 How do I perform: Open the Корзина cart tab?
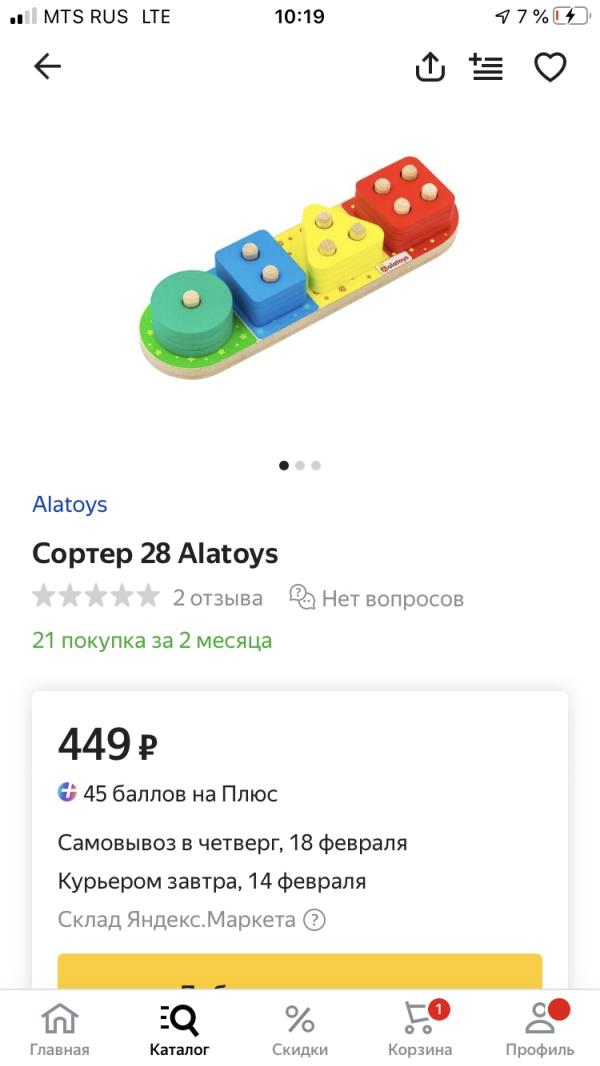pyautogui.click(x=420, y=1030)
